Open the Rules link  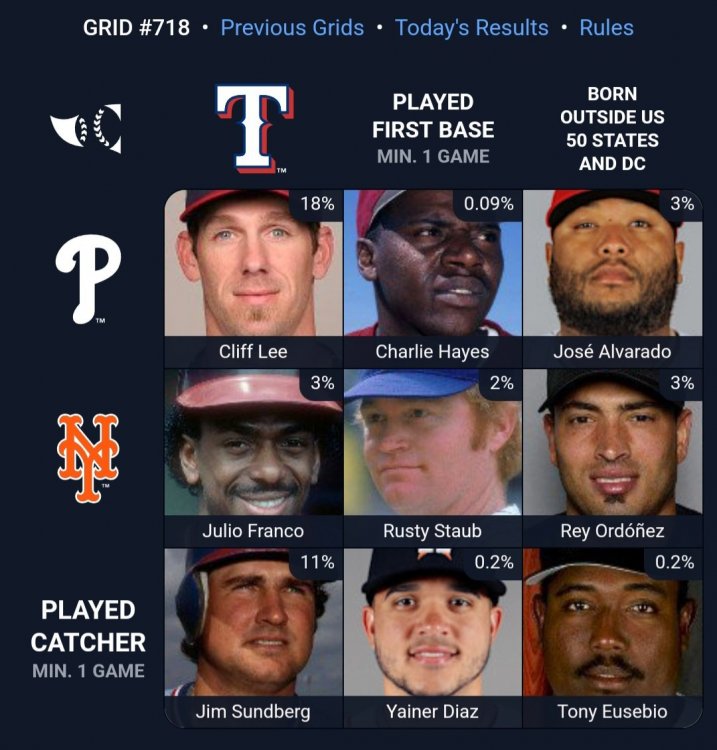click(x=606, y=27)
